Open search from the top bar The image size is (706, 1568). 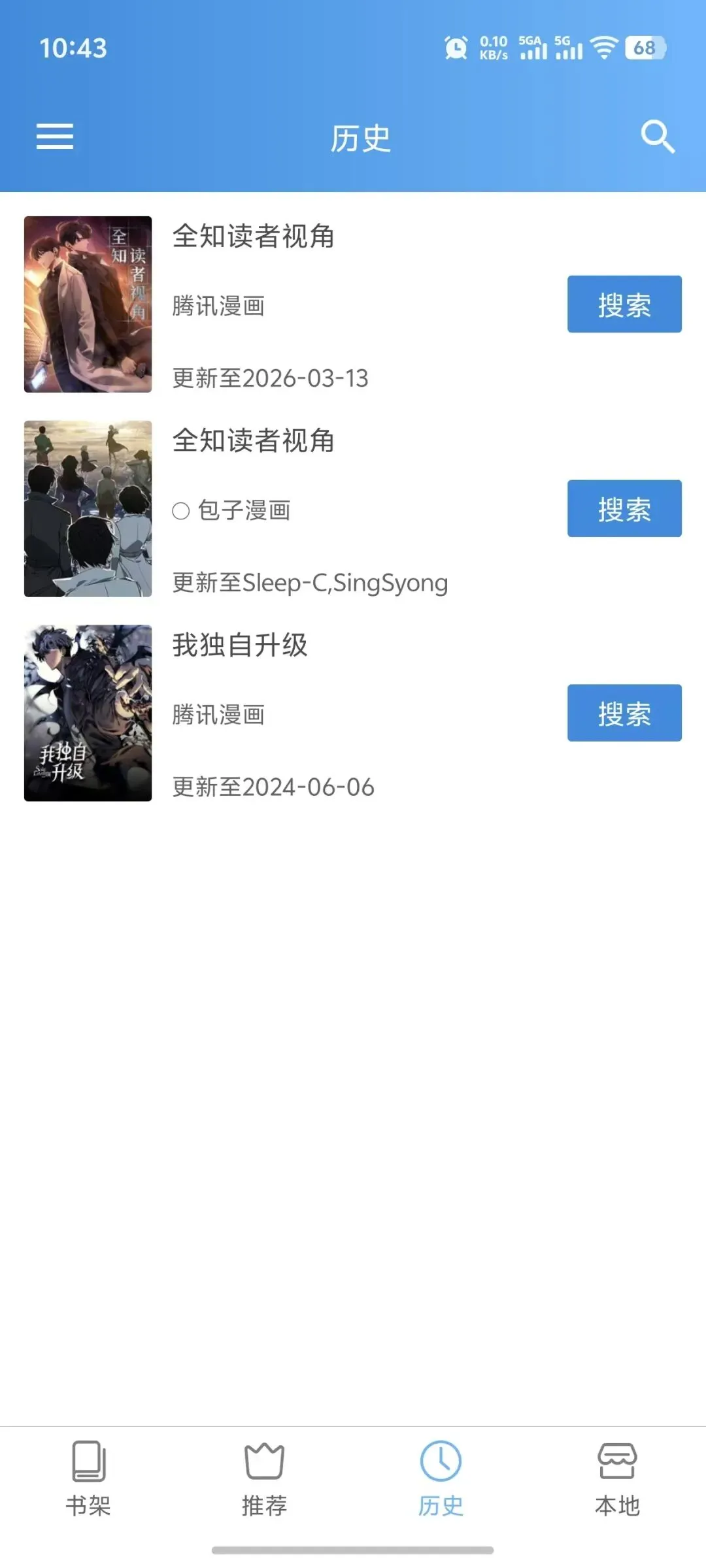(657, 137)
